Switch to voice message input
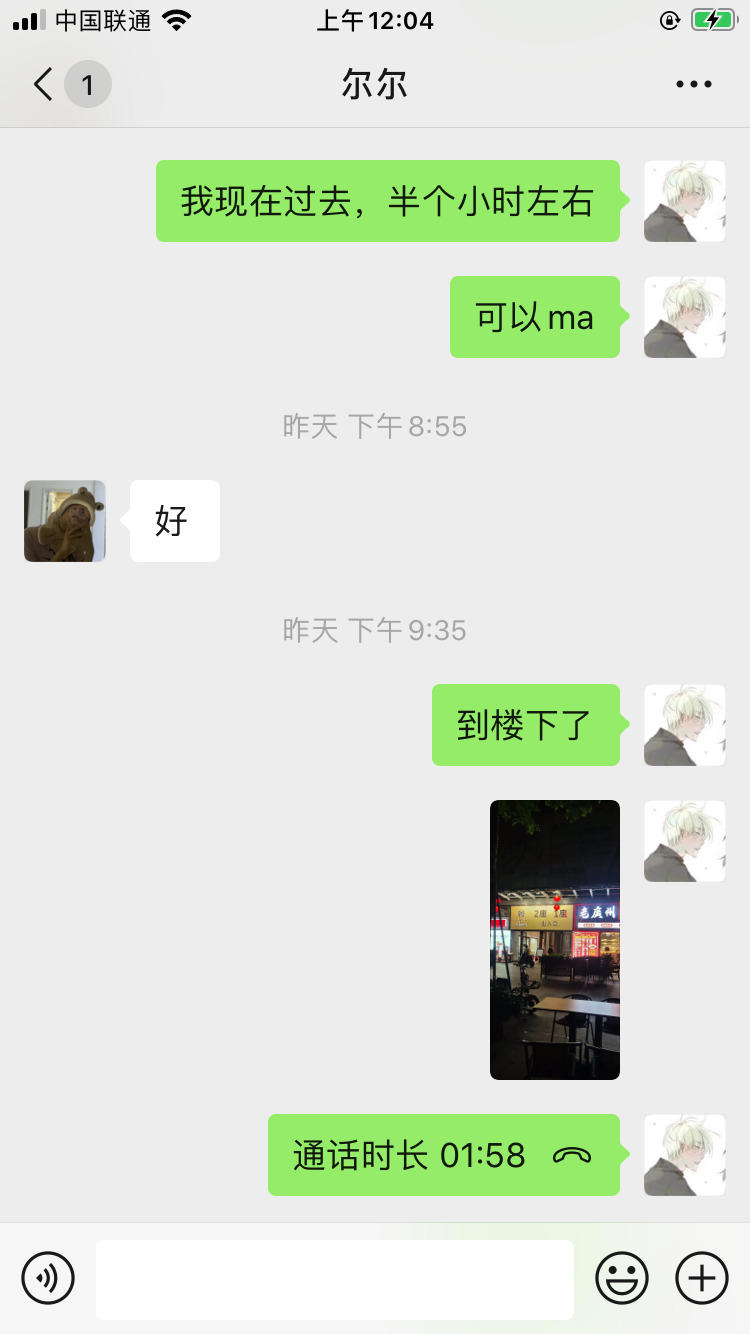 pyautogui.click(x=48, y=1278)
